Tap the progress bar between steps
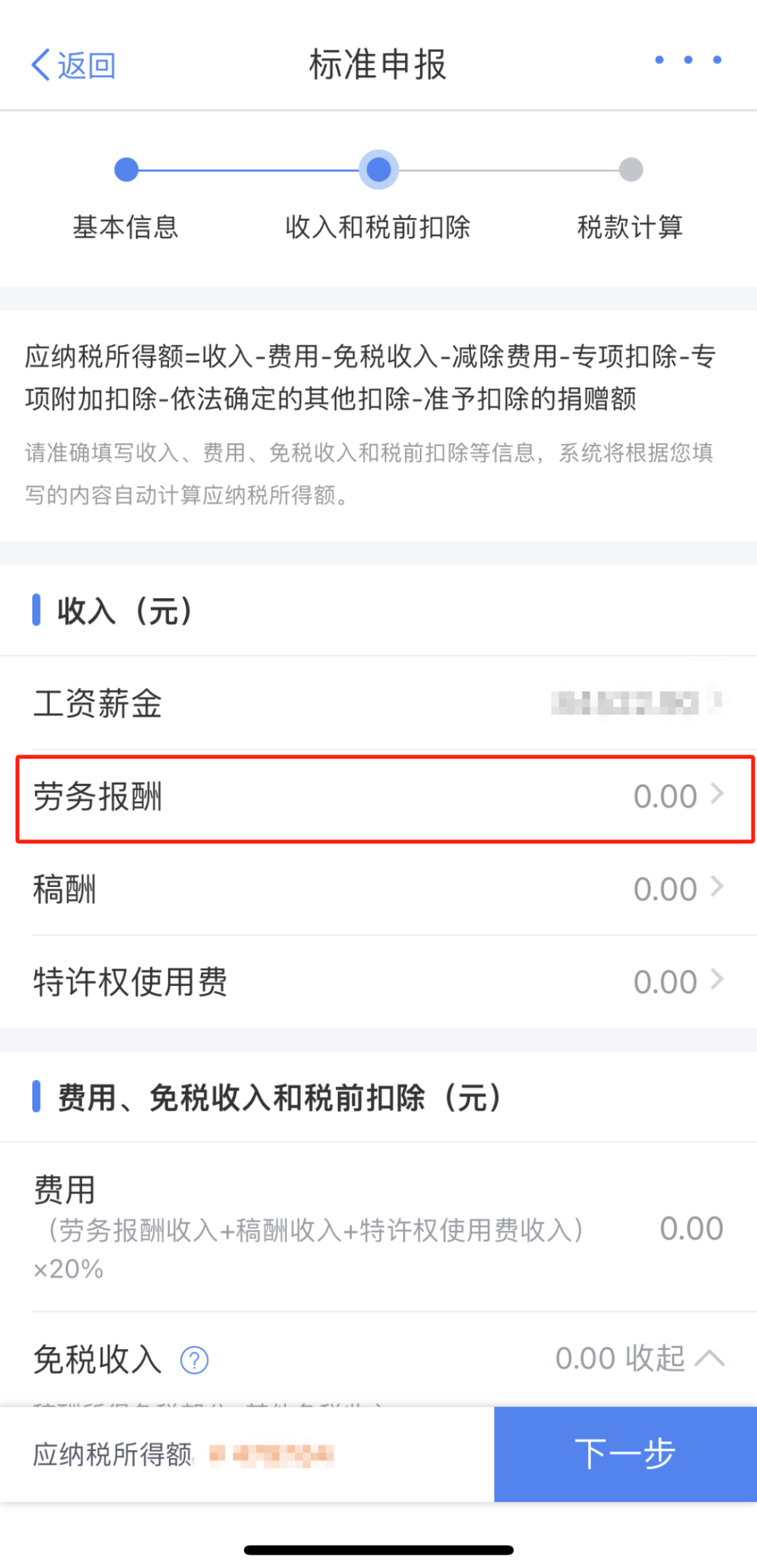757x1568 pixels. [x=252, y=170]
